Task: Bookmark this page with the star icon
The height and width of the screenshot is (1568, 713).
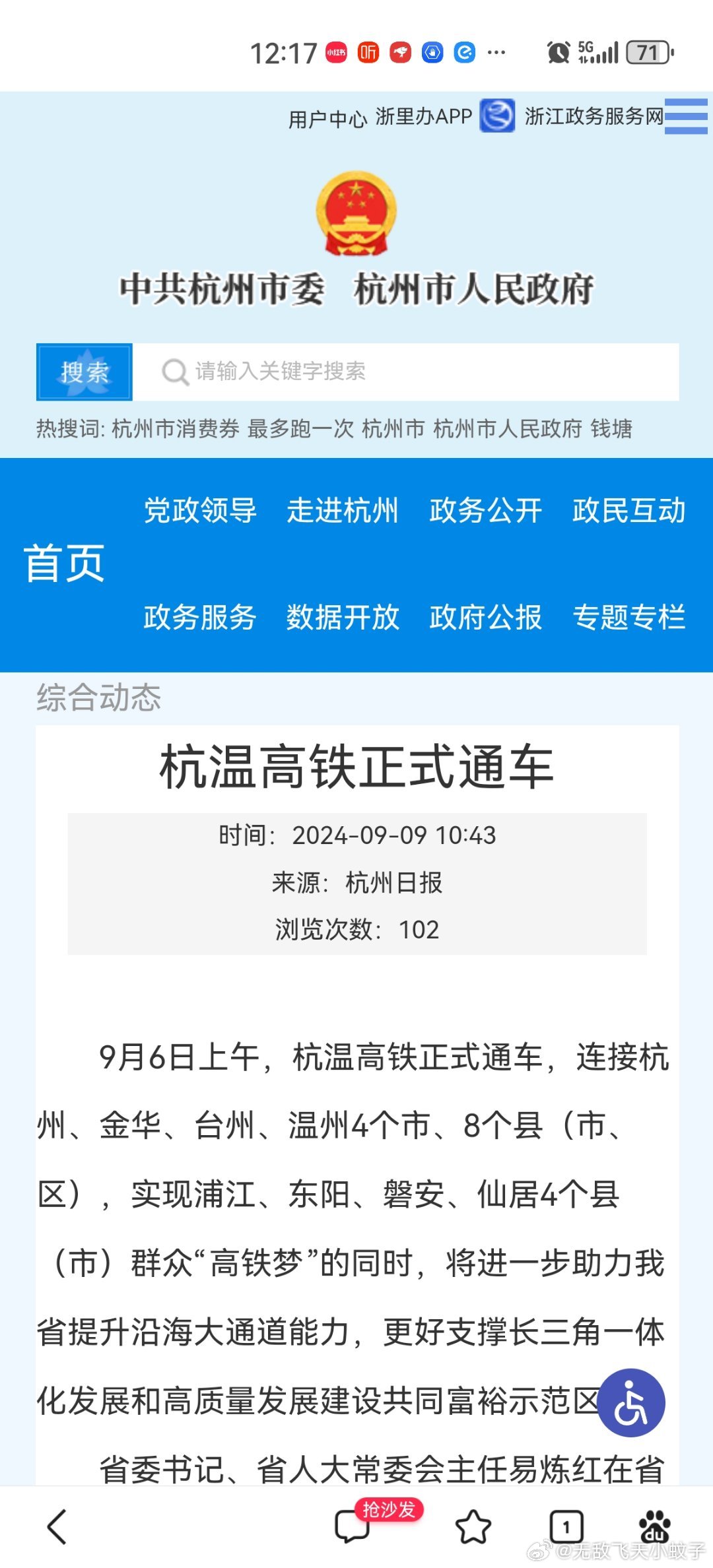Action: point(473,1526)
